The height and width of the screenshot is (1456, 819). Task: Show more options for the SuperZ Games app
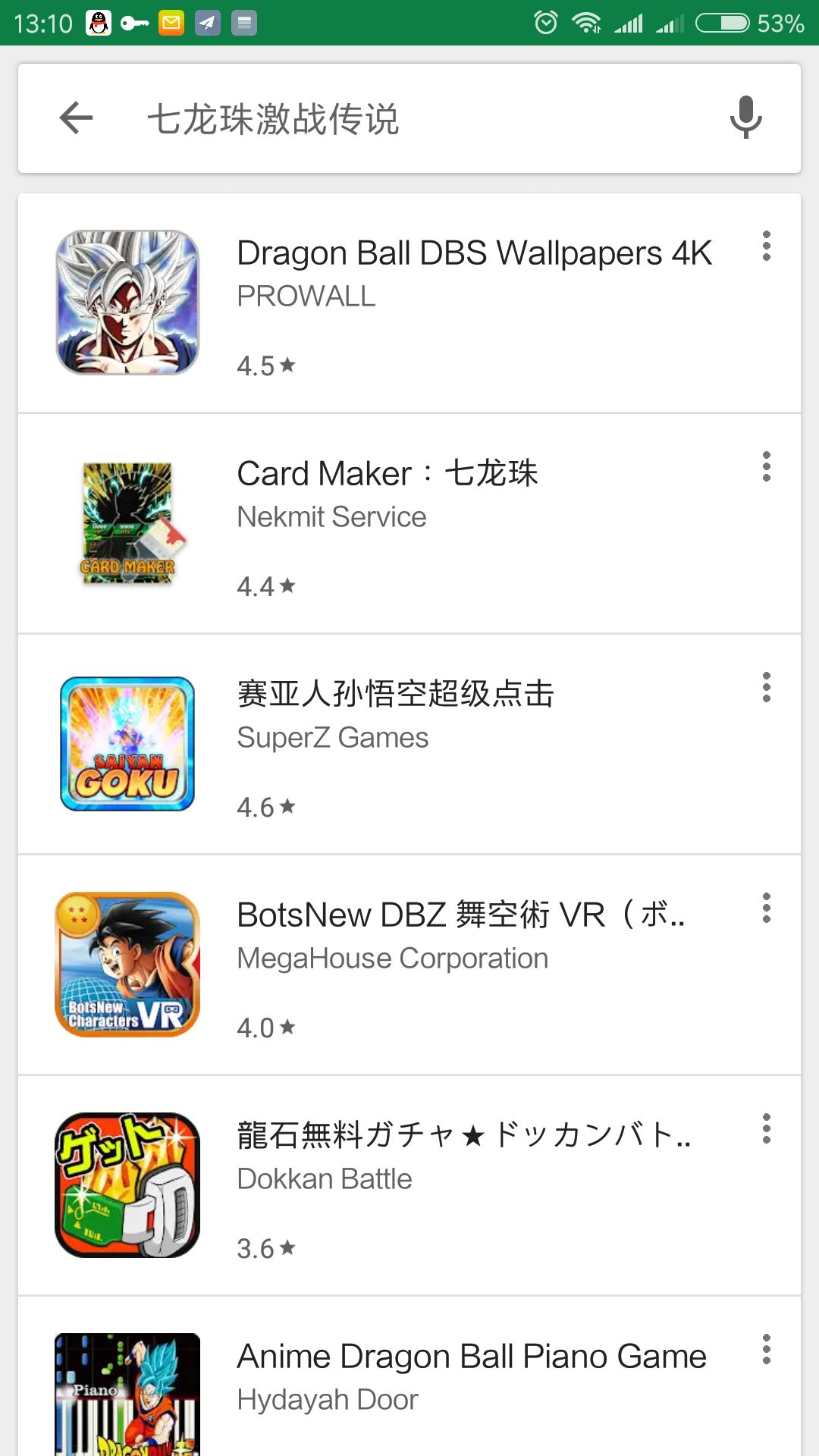(x=767, y=688)
